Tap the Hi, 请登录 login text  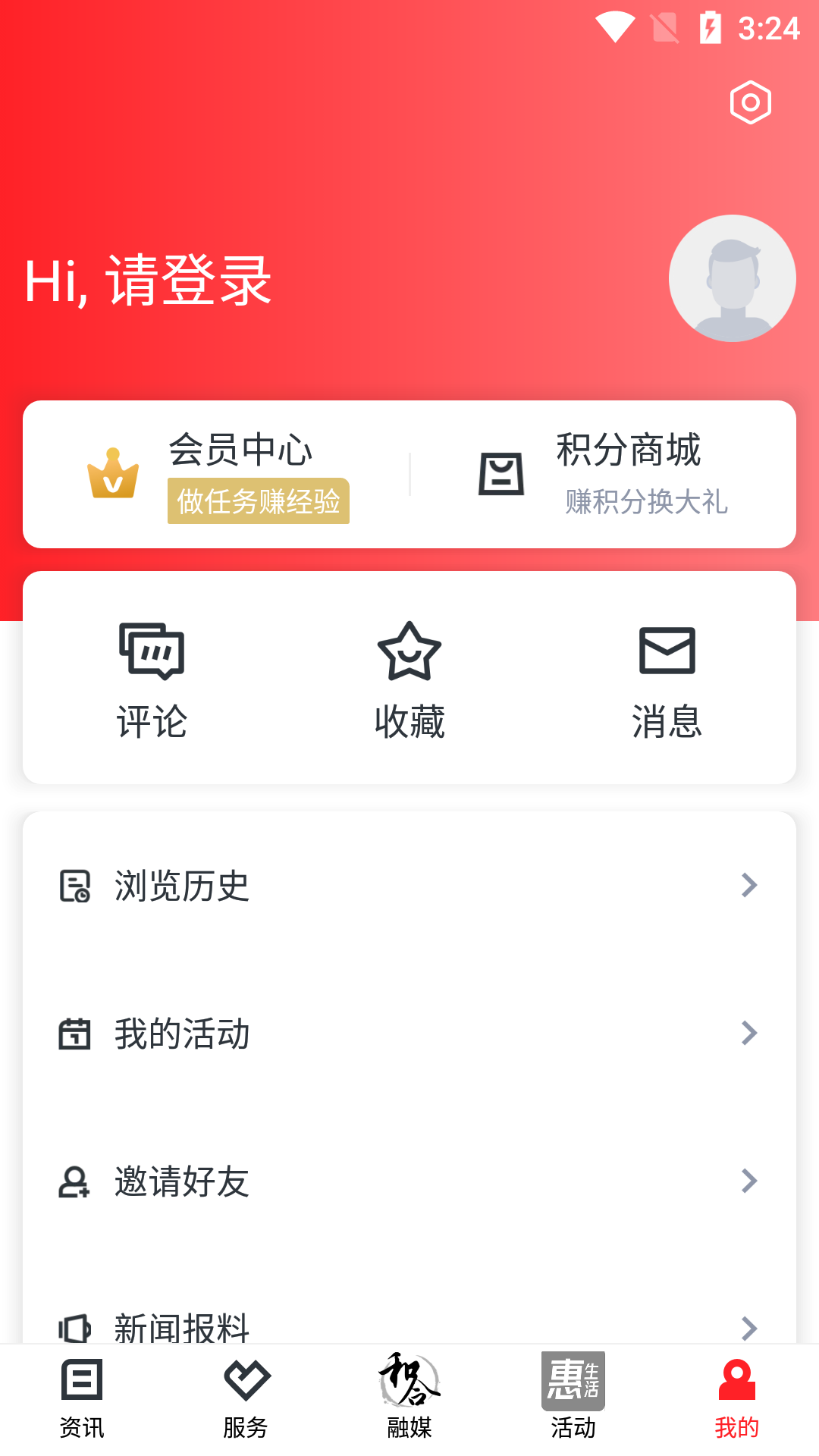tap(146, 279)
